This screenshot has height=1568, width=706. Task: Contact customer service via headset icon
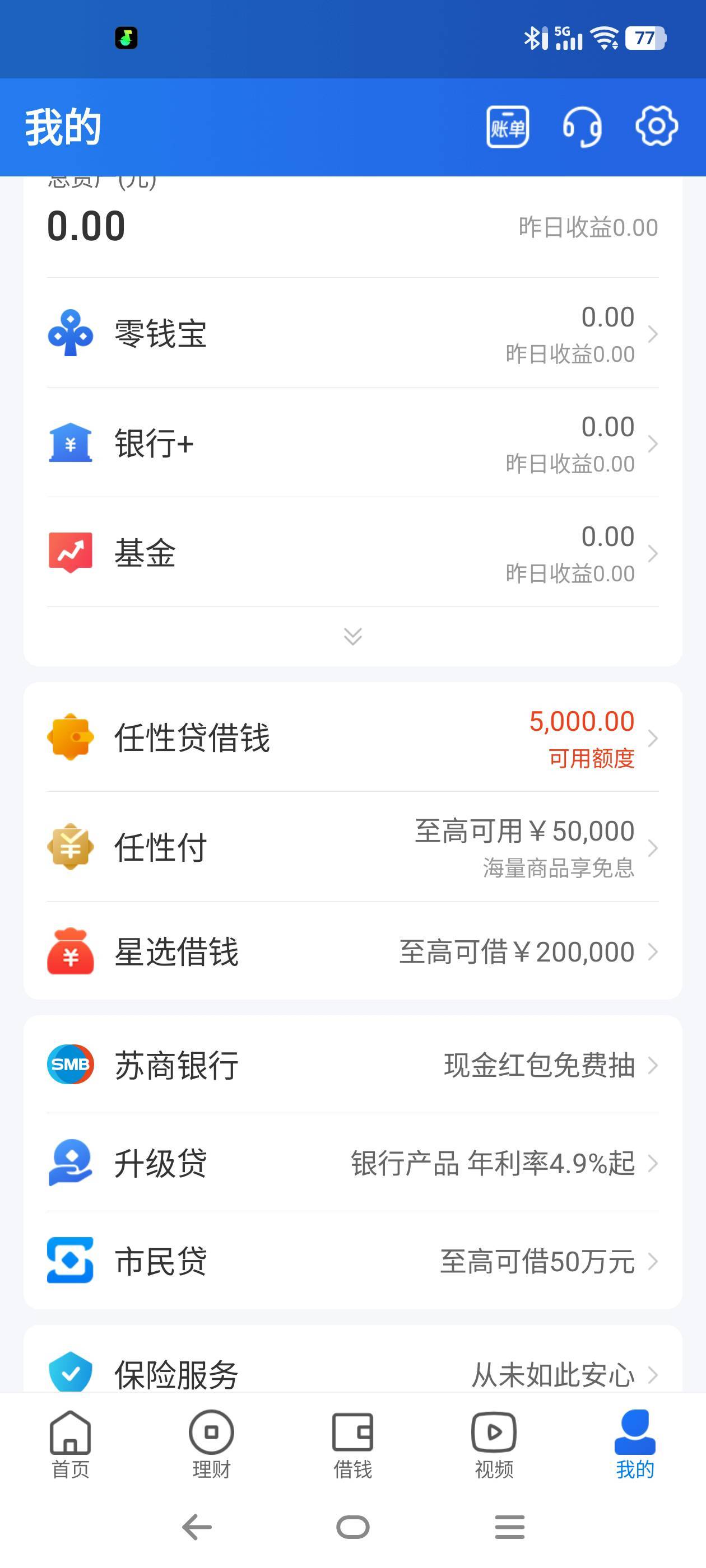(x=582, y=127)
